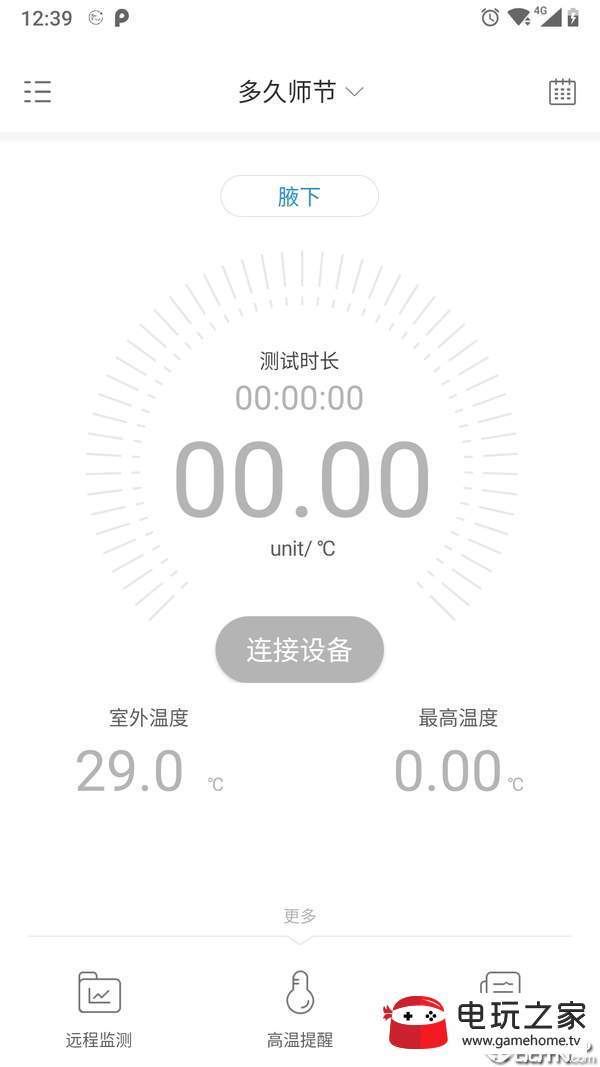Open the side menu list icon
600x1067 pixels.
tap(37, 91)
